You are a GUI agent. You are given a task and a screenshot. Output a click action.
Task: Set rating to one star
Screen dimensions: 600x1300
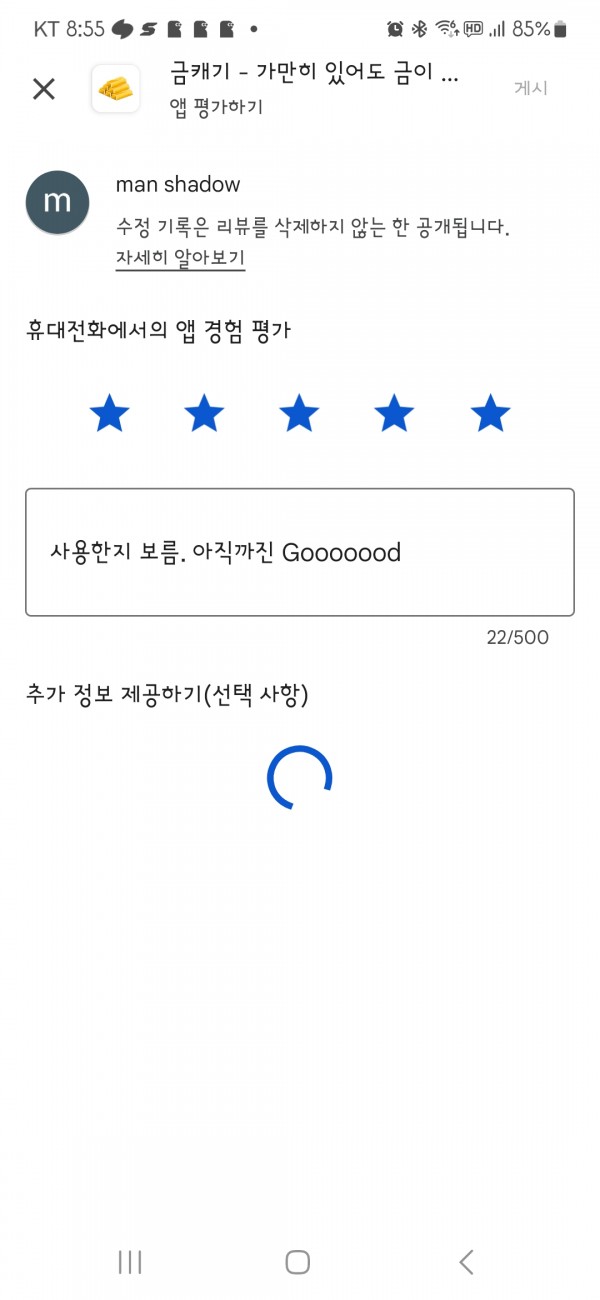[x=109, y=413]
